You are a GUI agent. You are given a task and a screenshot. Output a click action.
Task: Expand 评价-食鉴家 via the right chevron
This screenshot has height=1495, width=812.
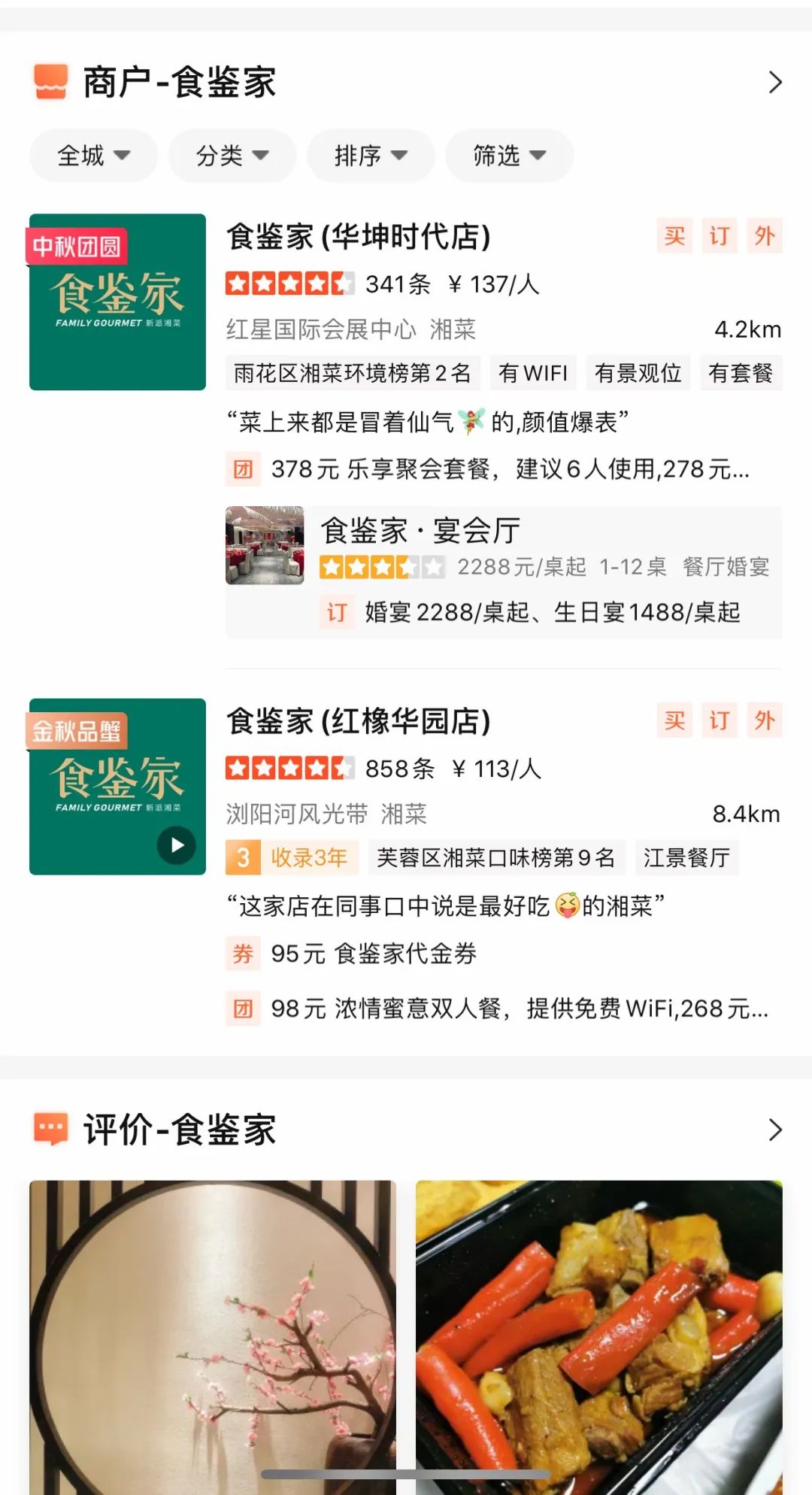click(775, 1128)
